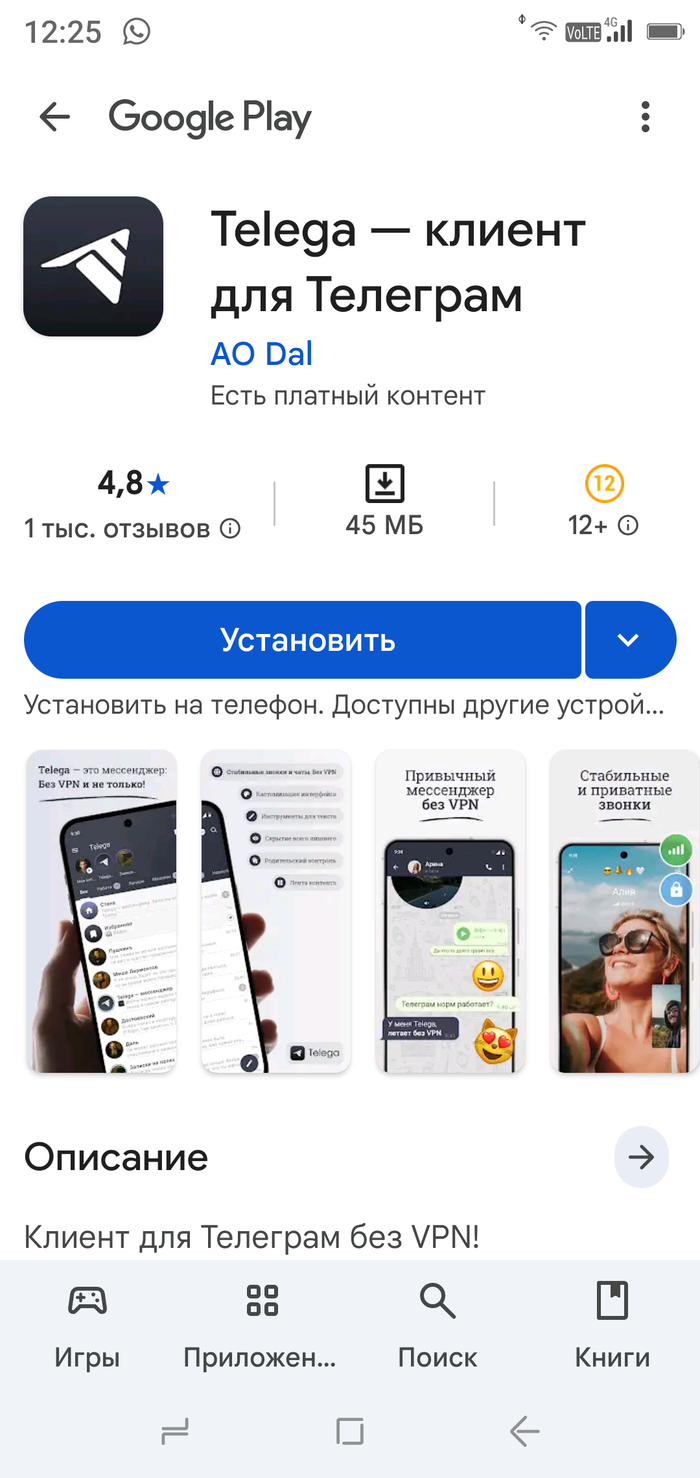Open the screenshot 'Привычный мессенджер без VPN'
The height and width of the screenshot is (1478, 700).
(x=449, y=912)
